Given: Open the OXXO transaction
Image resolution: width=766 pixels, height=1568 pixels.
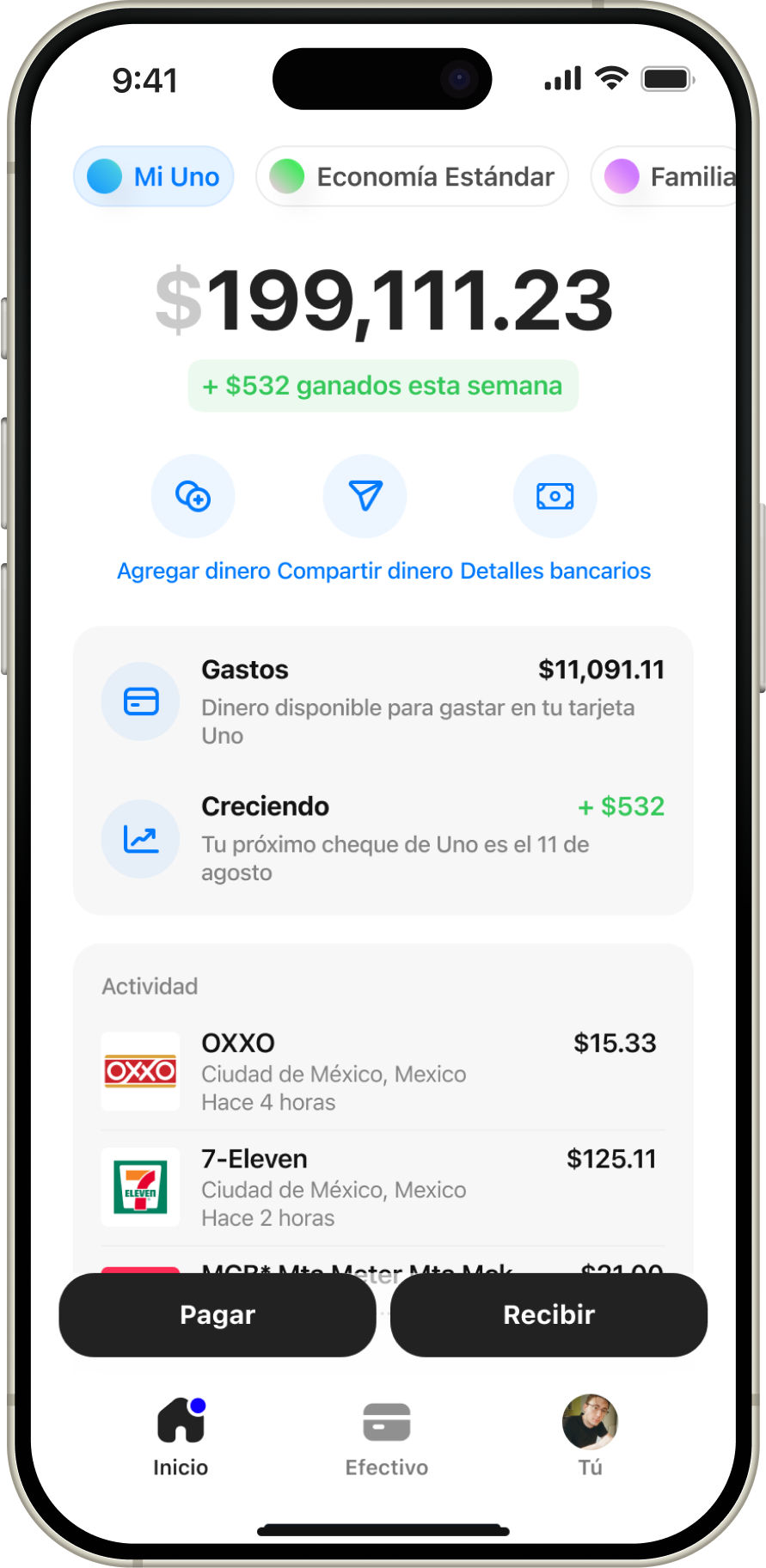Looking at the screenshot, I should 383,1071.
